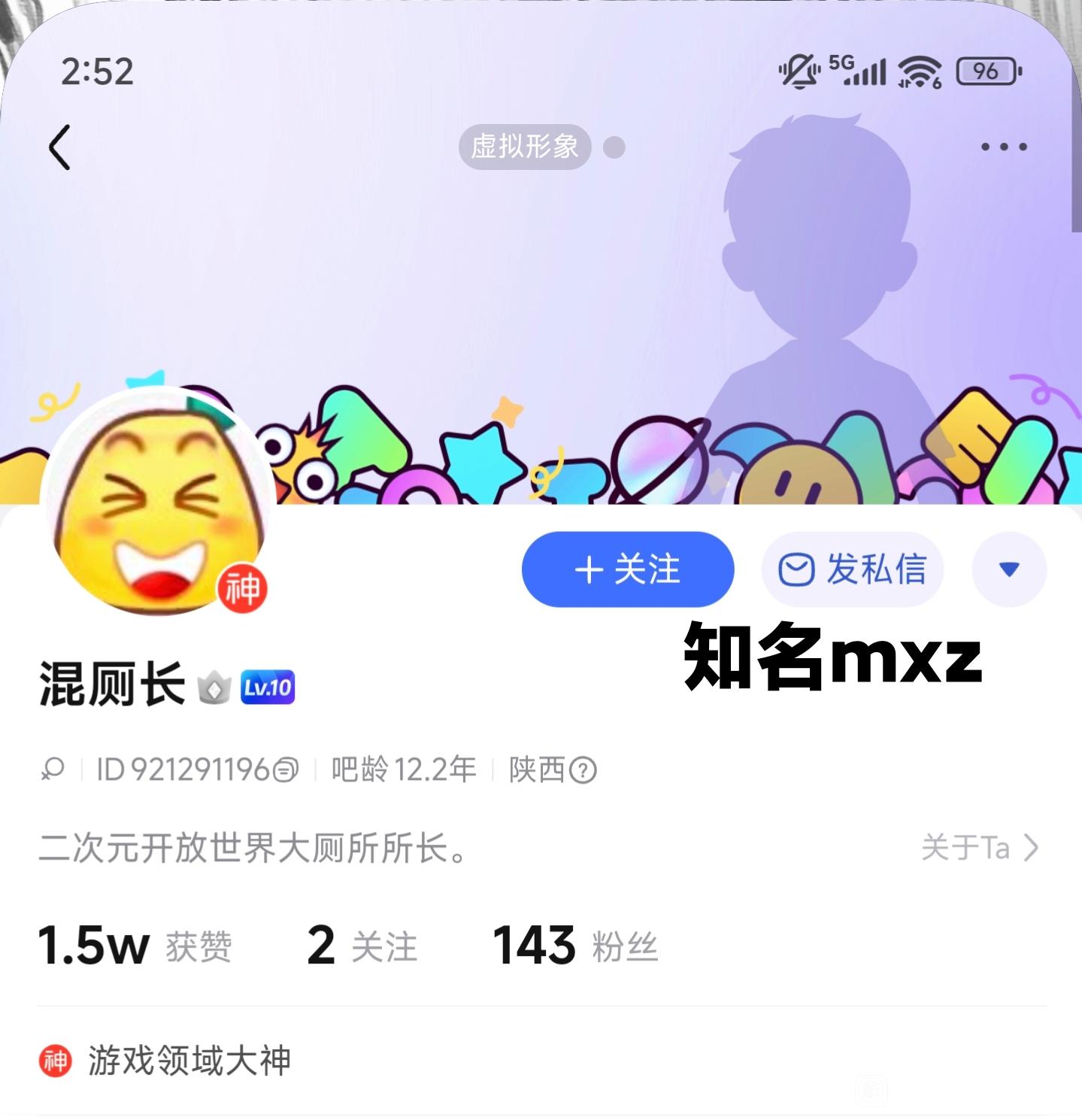Open the three-dot overflow menu
This screenshot has height=1120, width=1082.
[x=1004, y=147]
